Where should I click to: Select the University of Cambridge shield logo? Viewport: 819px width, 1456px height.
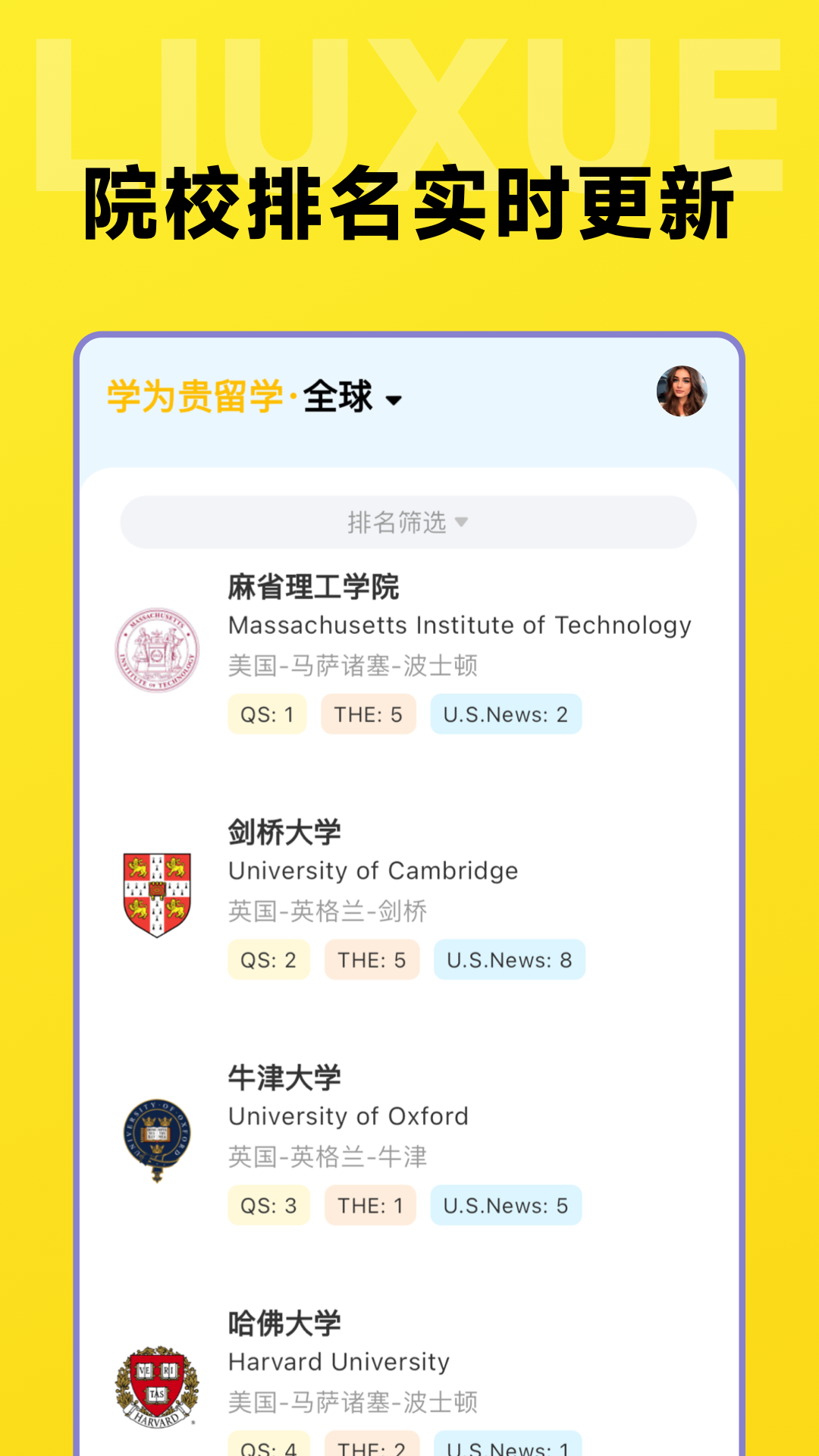pos(157,895)
